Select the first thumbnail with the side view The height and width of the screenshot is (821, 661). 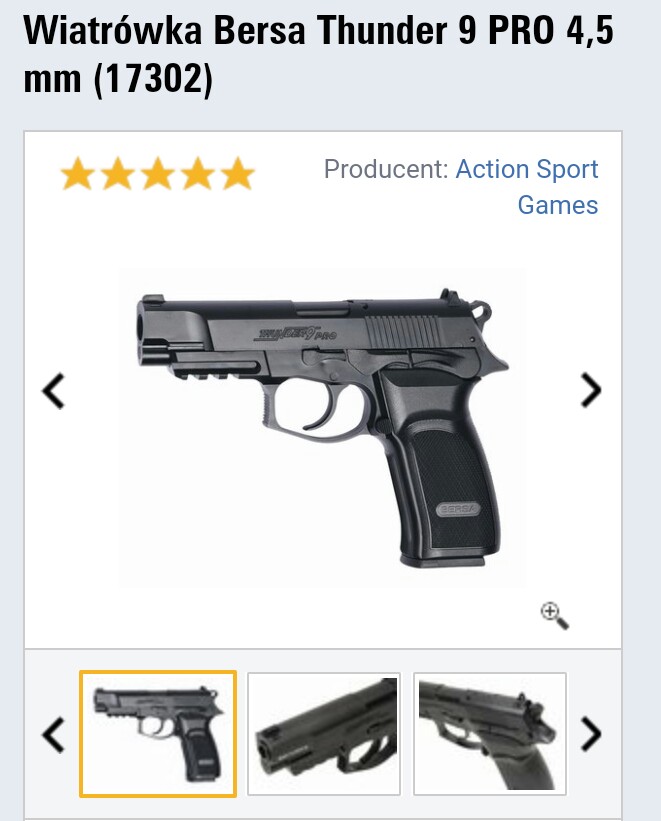pyautogui.click(x=158, y=734)
